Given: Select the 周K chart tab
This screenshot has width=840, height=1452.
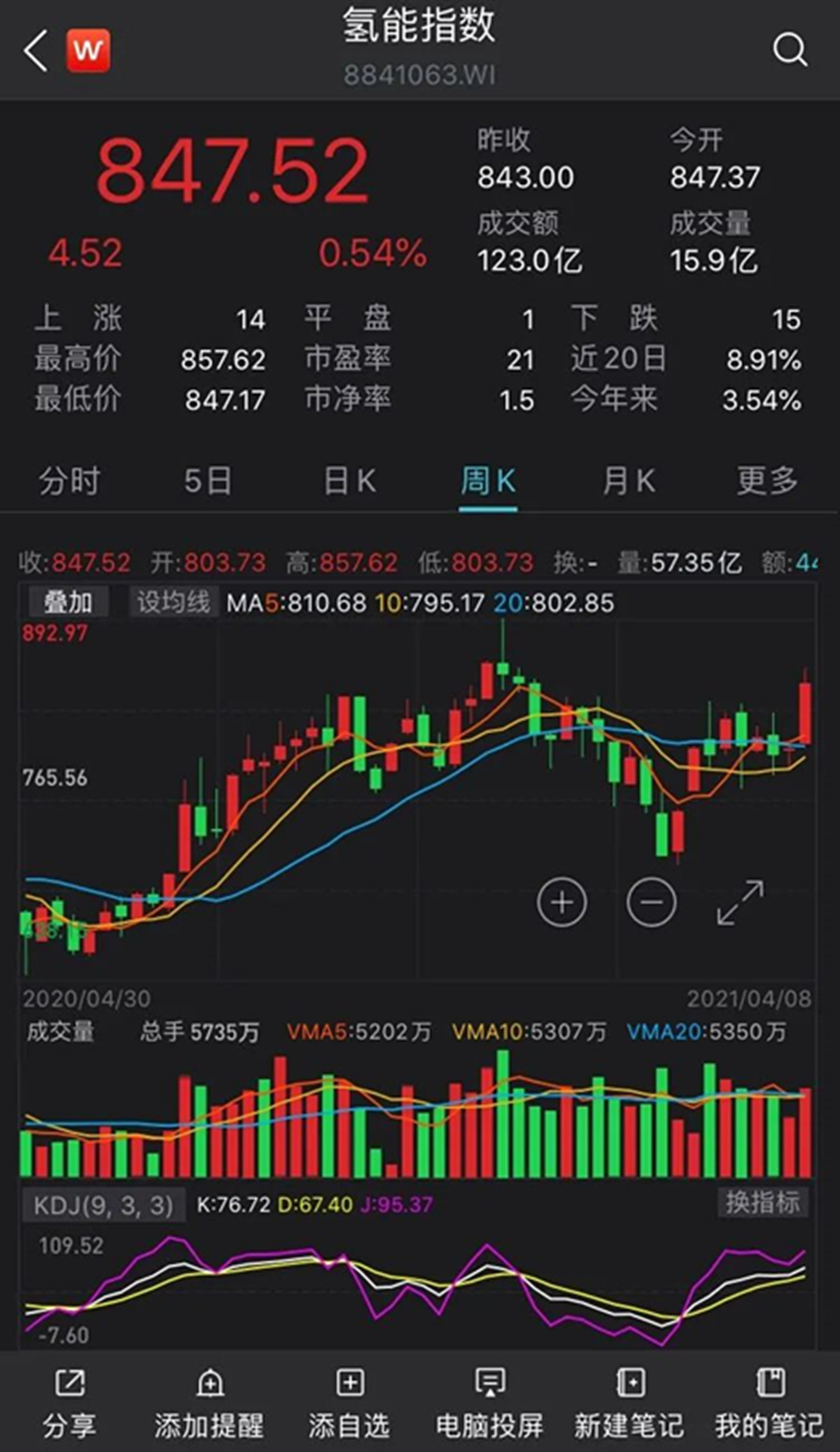Looking at the screenshot, I should (x=488, y=481).
